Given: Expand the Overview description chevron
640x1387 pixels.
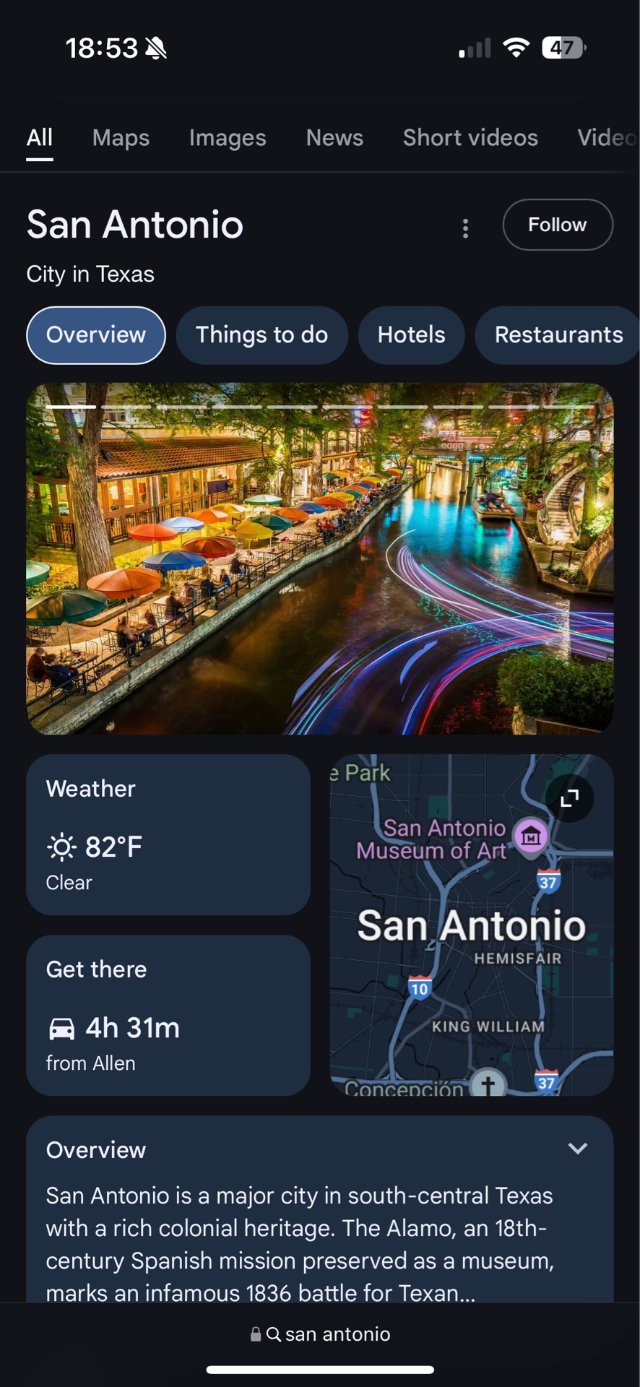Looking at the screenshot, I should [577, 1149].
